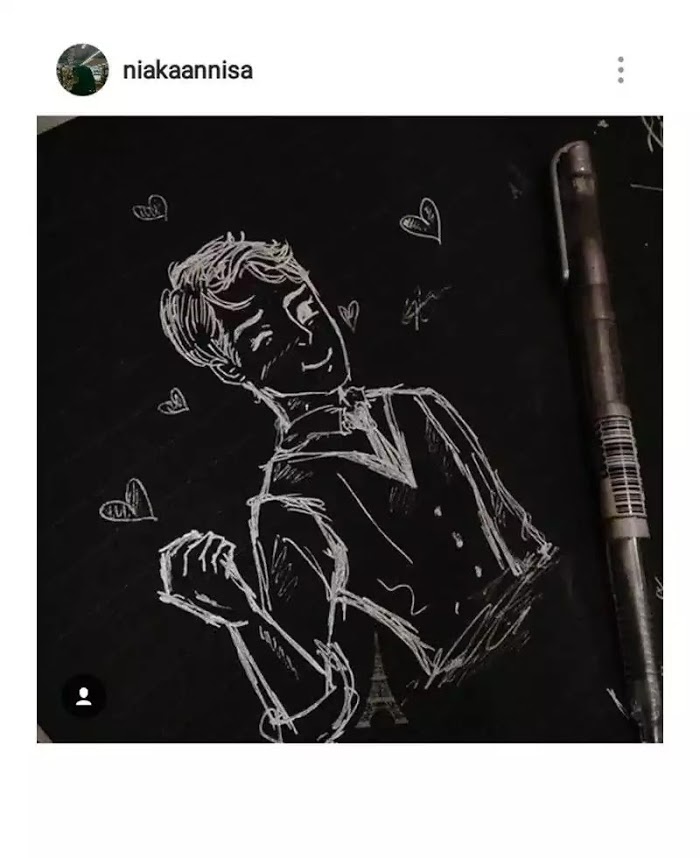Open niakaannisa's profile picture
The image size is (700, 858).
coord(82,69)
